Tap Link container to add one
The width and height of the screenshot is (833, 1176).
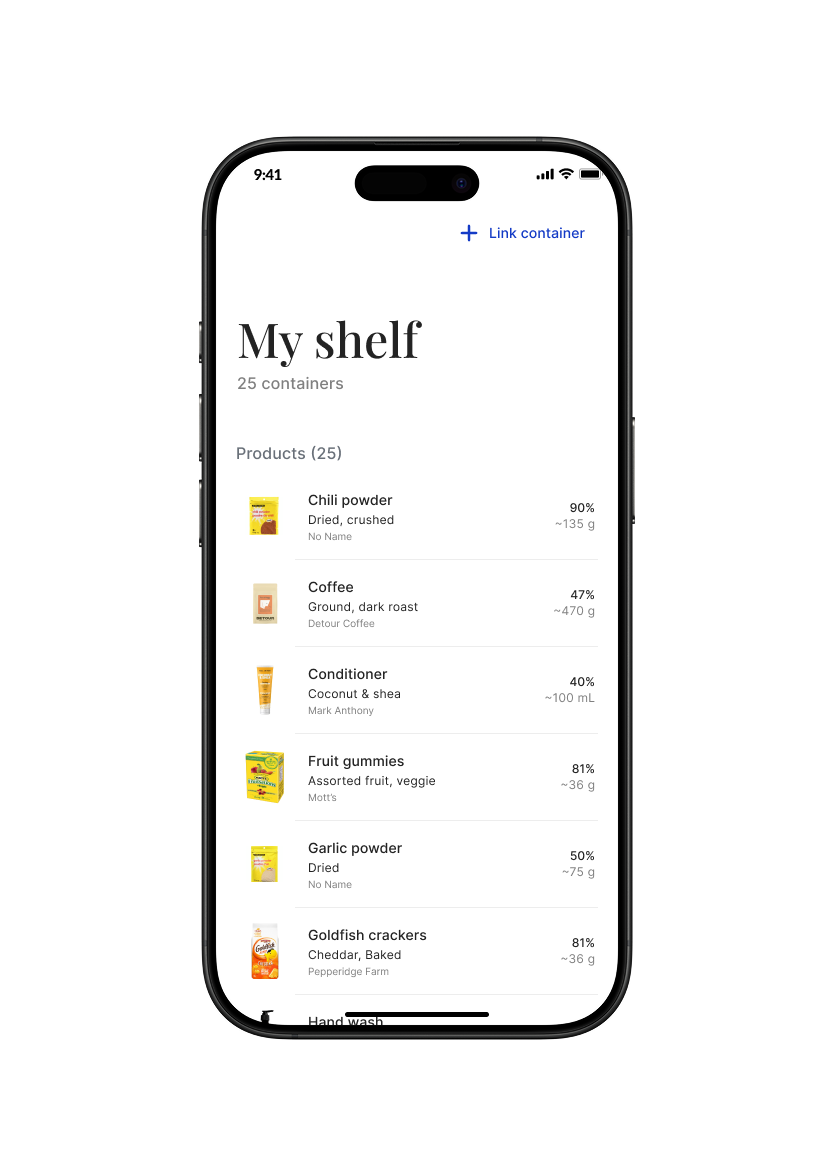pos(523,233)
